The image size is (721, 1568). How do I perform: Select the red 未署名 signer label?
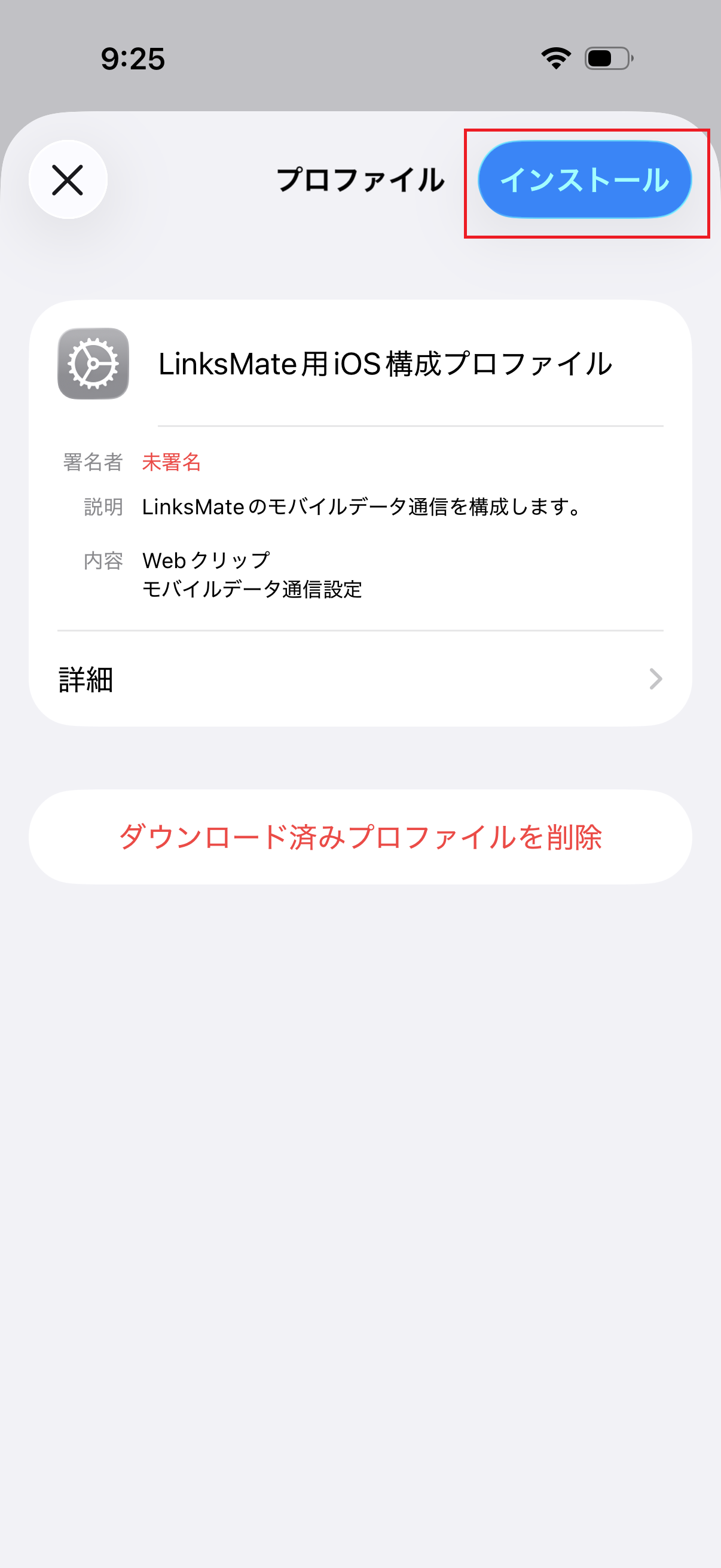[x=172, y=463]
